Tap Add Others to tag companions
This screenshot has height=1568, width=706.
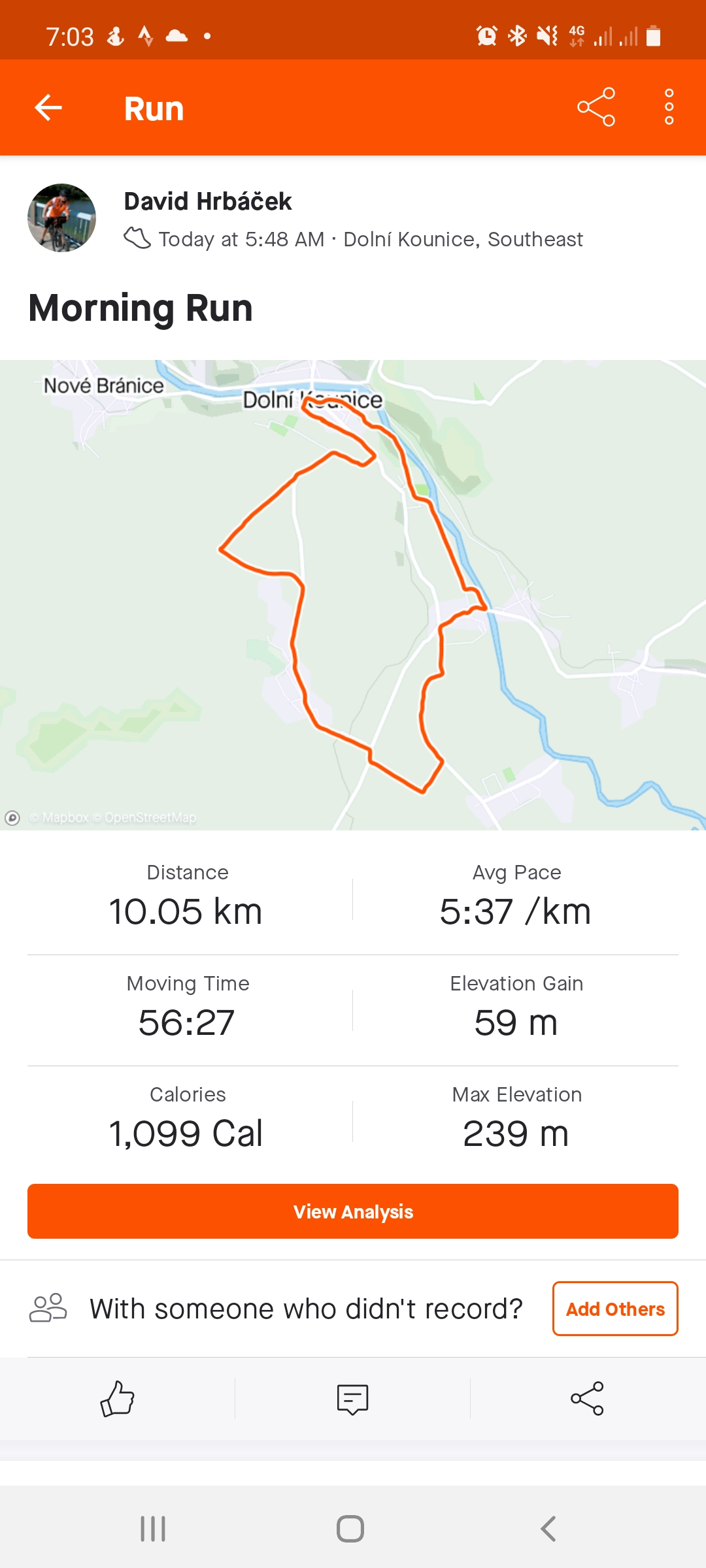pos(615,1309)
